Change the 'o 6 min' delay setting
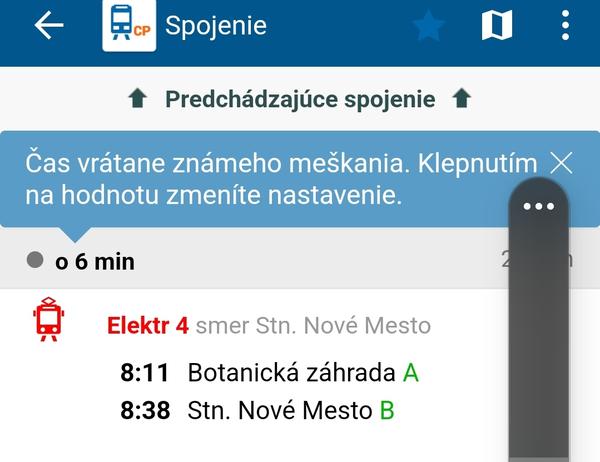Viewport: 600px width, 462px height. click(95, 262)
